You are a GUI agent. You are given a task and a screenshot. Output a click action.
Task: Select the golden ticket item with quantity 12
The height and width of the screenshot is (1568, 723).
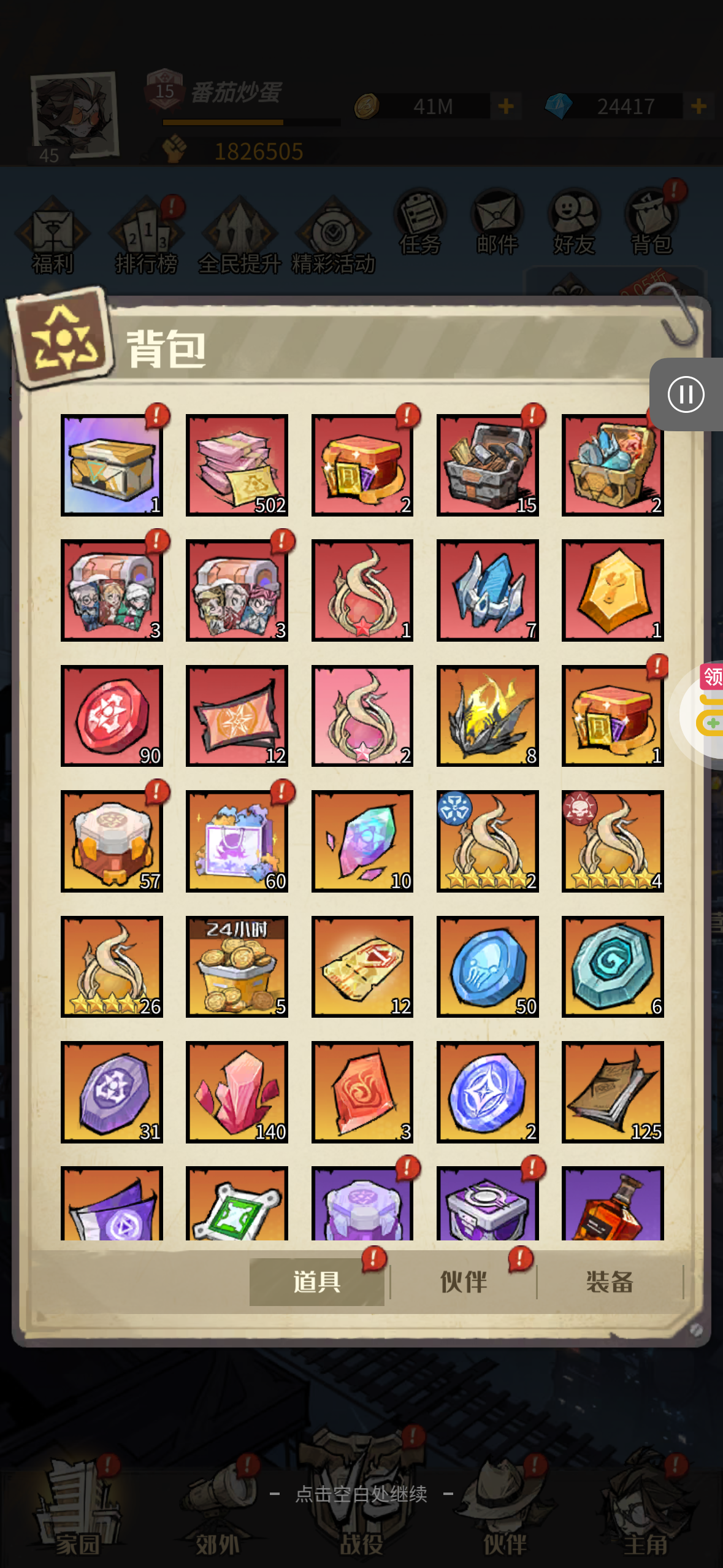pyautogui.click(x=362, y=967)
